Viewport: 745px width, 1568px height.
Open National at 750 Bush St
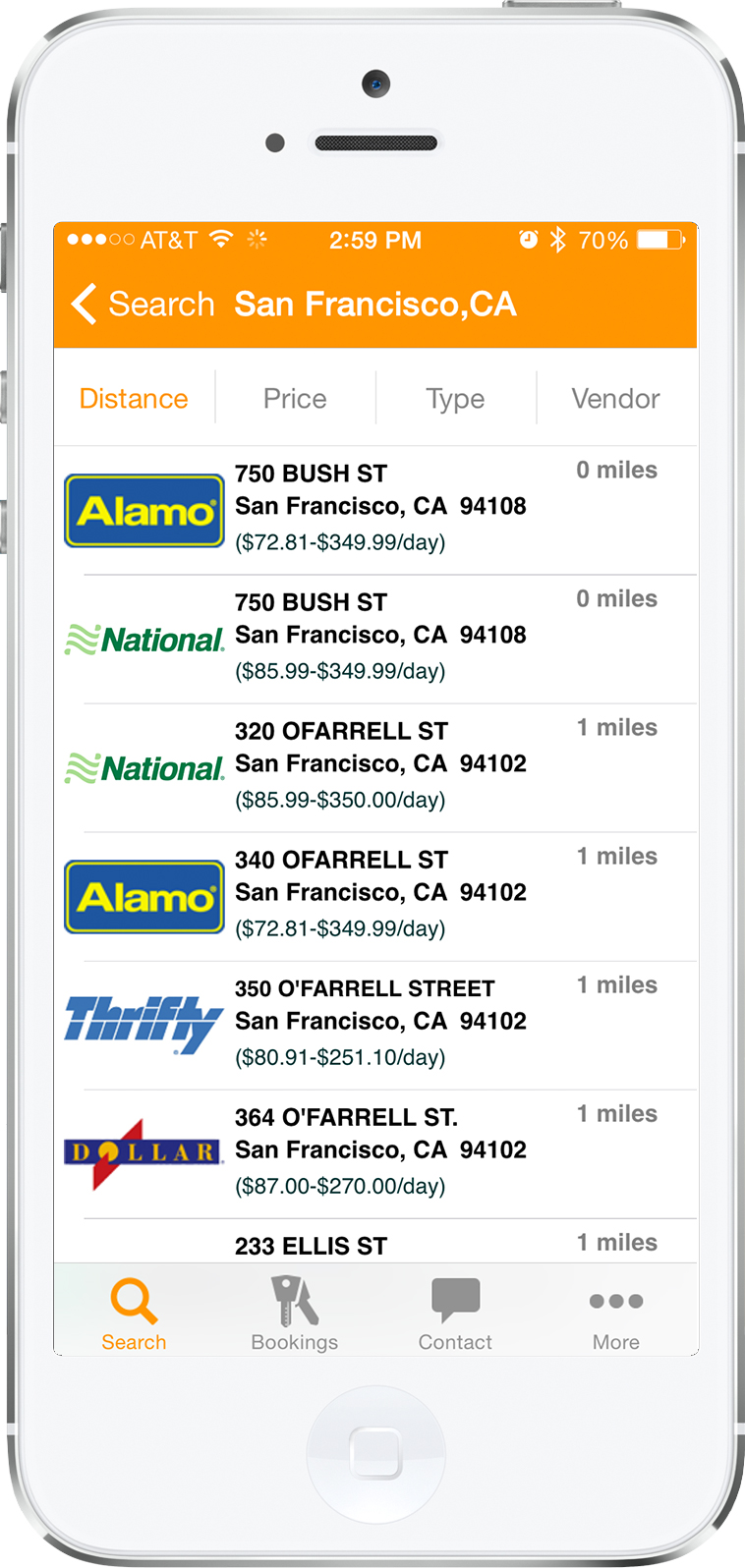point(375,639)
